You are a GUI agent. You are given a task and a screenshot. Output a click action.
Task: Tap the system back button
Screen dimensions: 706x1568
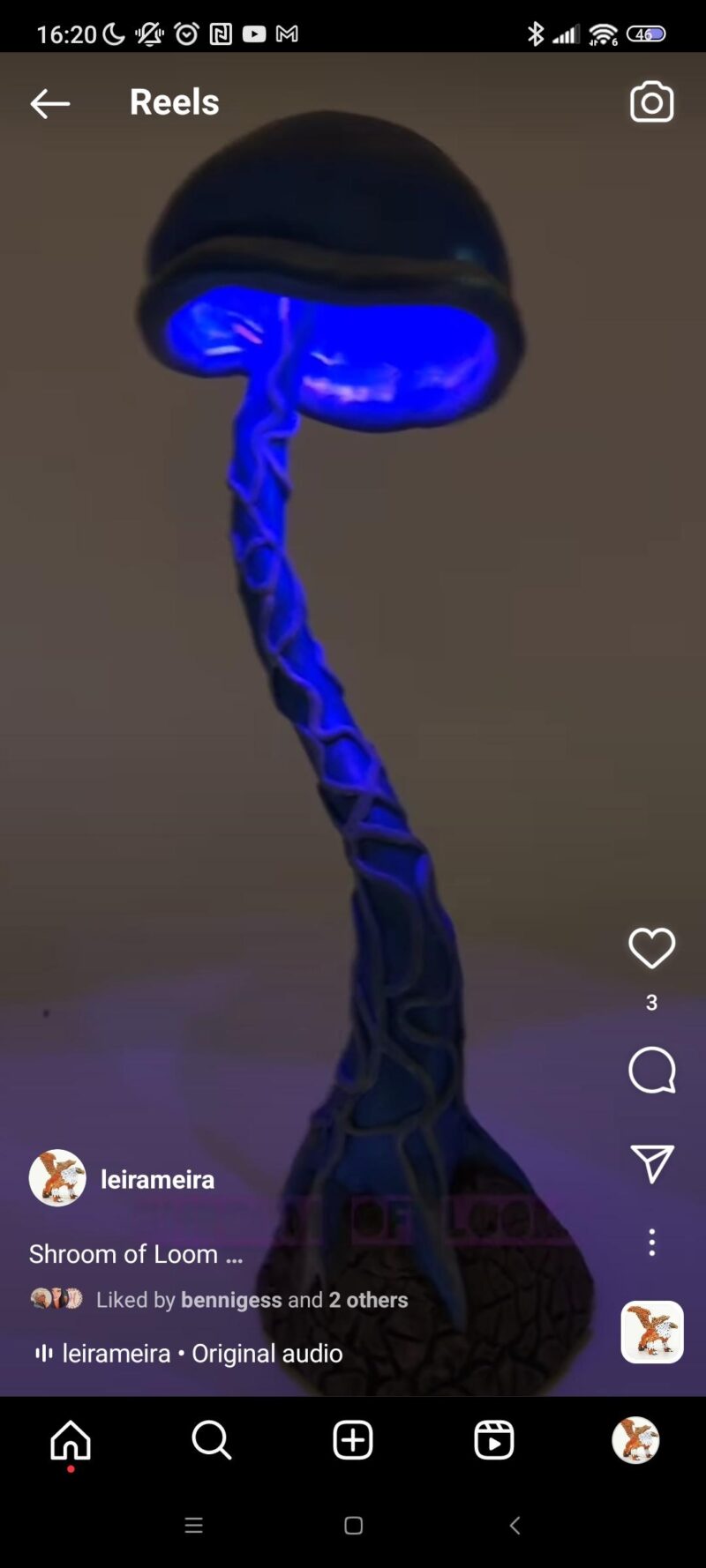click(x=515, y=1525)
